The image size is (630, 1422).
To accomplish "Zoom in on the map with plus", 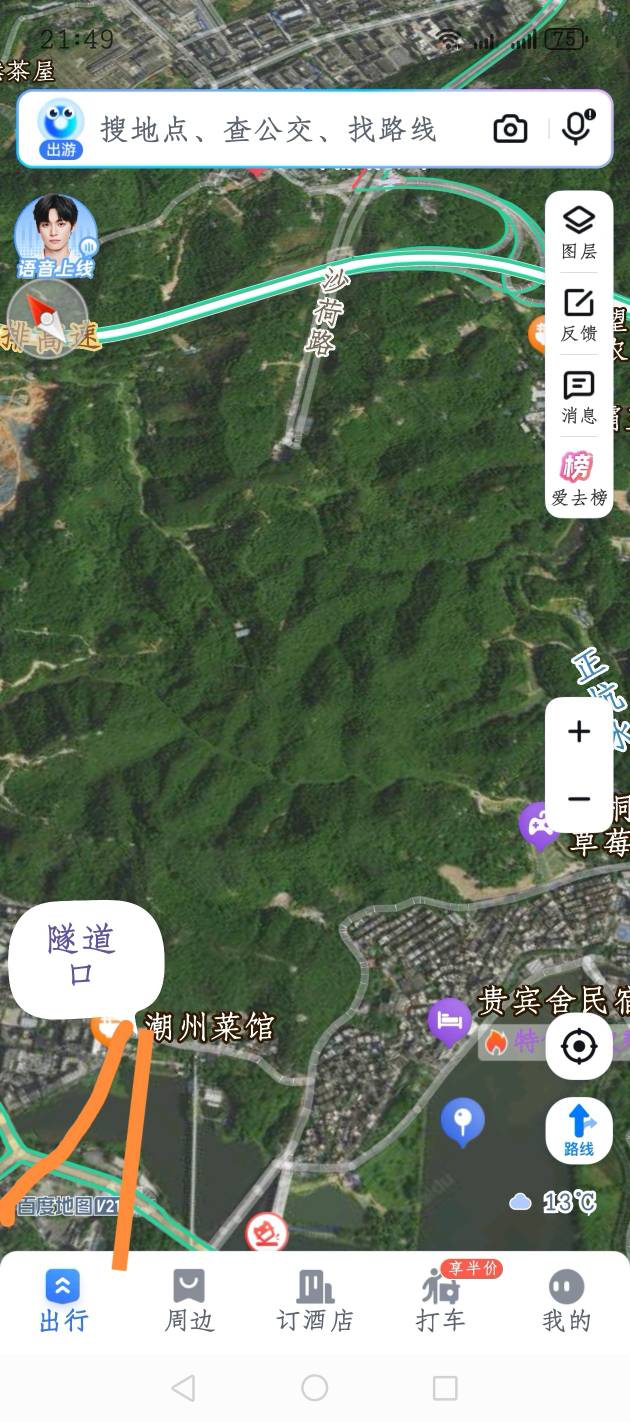I will click(579, 732).
